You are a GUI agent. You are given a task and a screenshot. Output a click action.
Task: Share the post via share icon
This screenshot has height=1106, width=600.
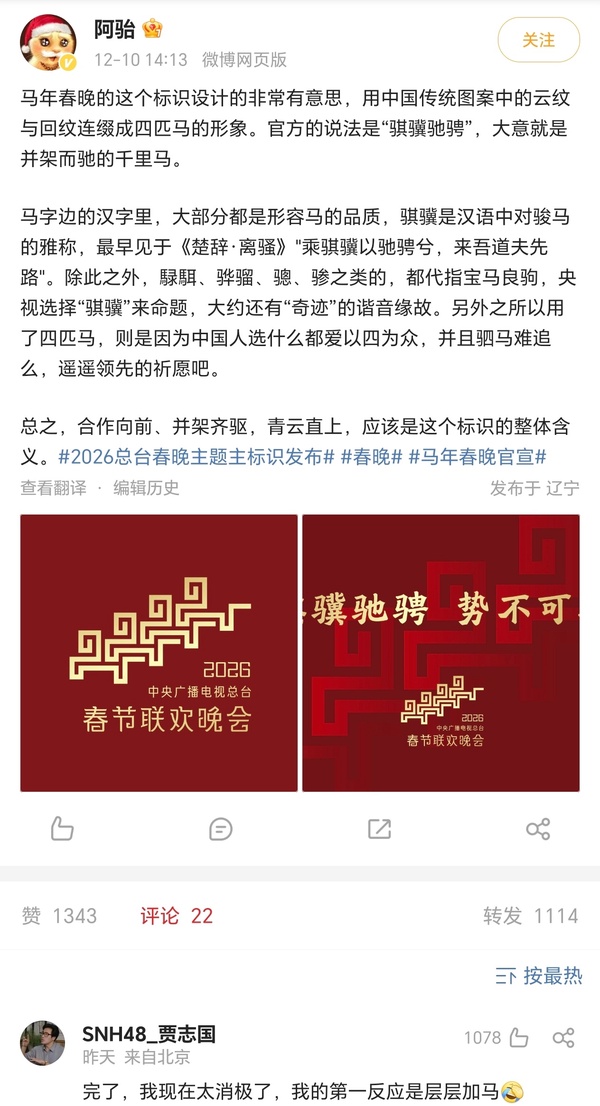538,828
